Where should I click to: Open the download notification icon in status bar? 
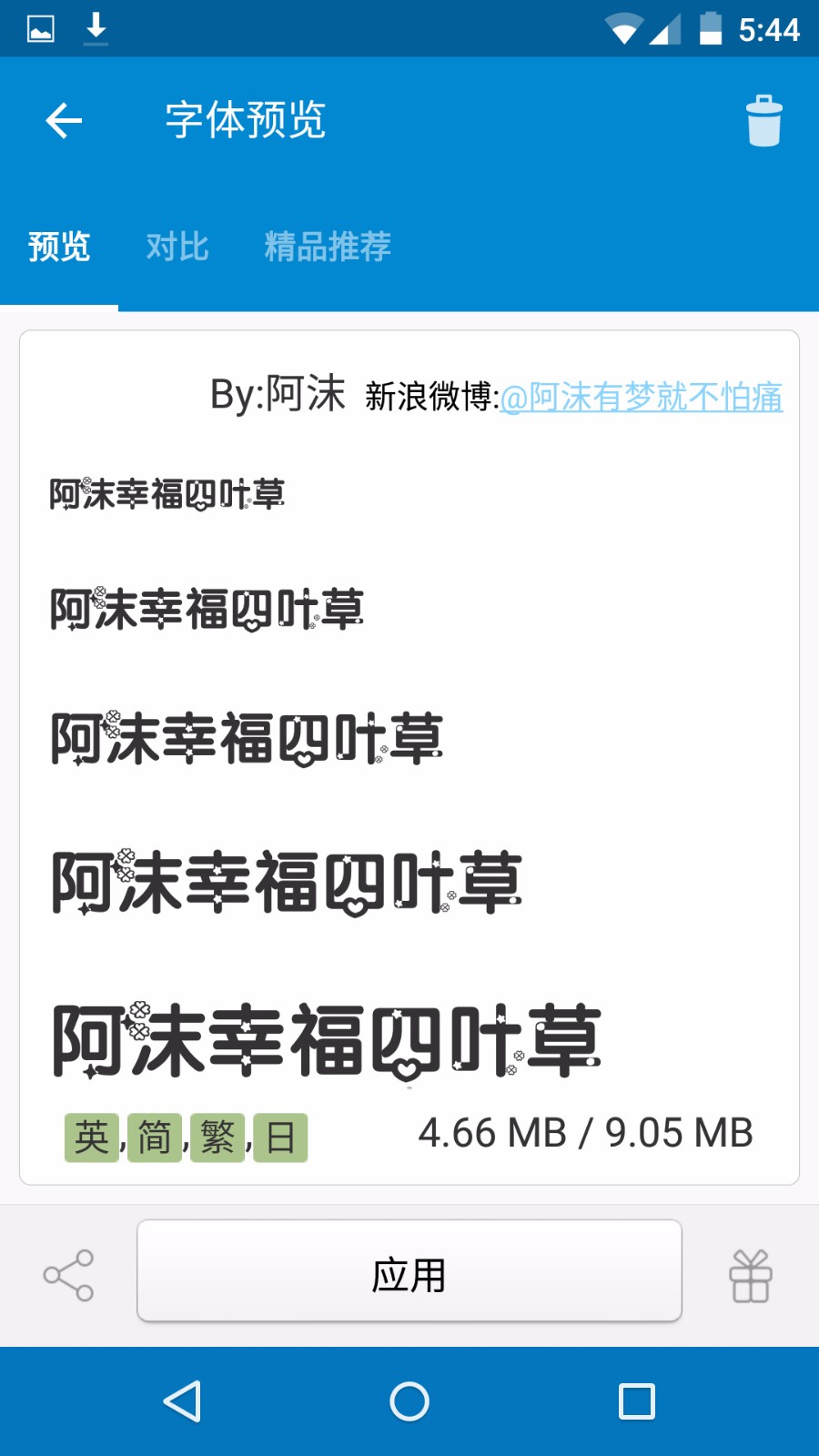click(96, 26)
